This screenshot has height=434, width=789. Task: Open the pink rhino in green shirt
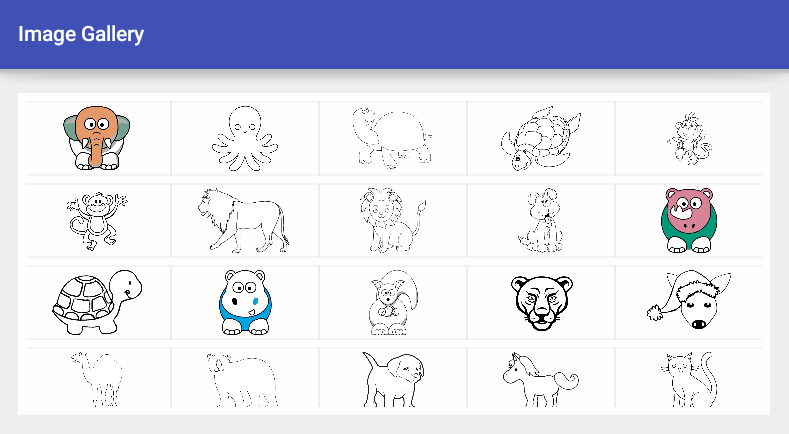coord(688,220)
